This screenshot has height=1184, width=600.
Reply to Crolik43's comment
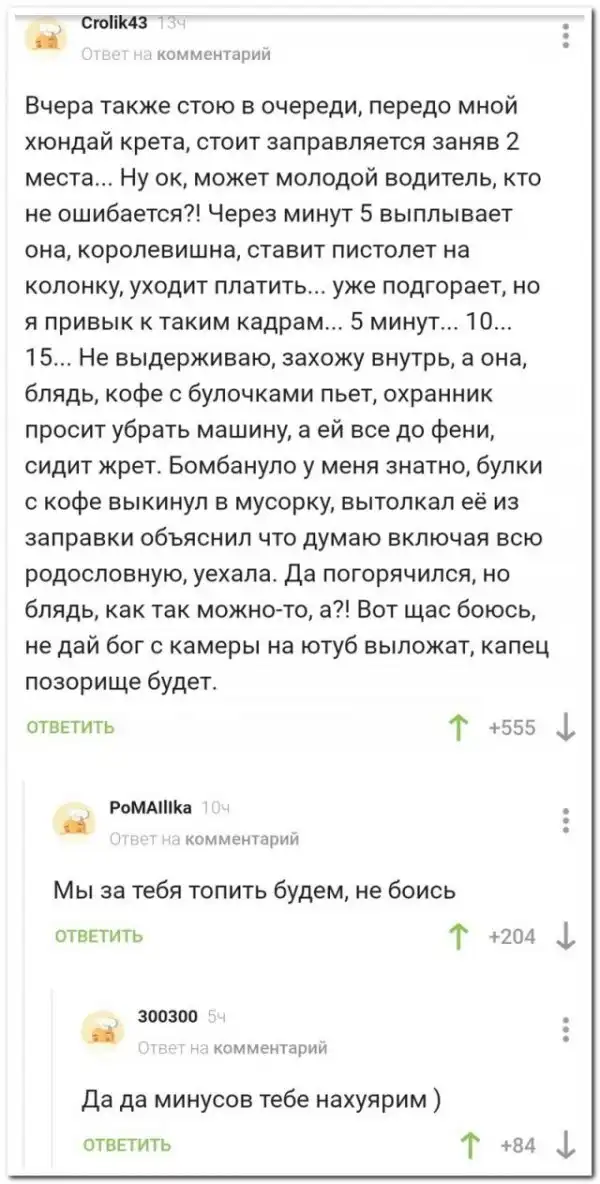(x=68, y=727)
